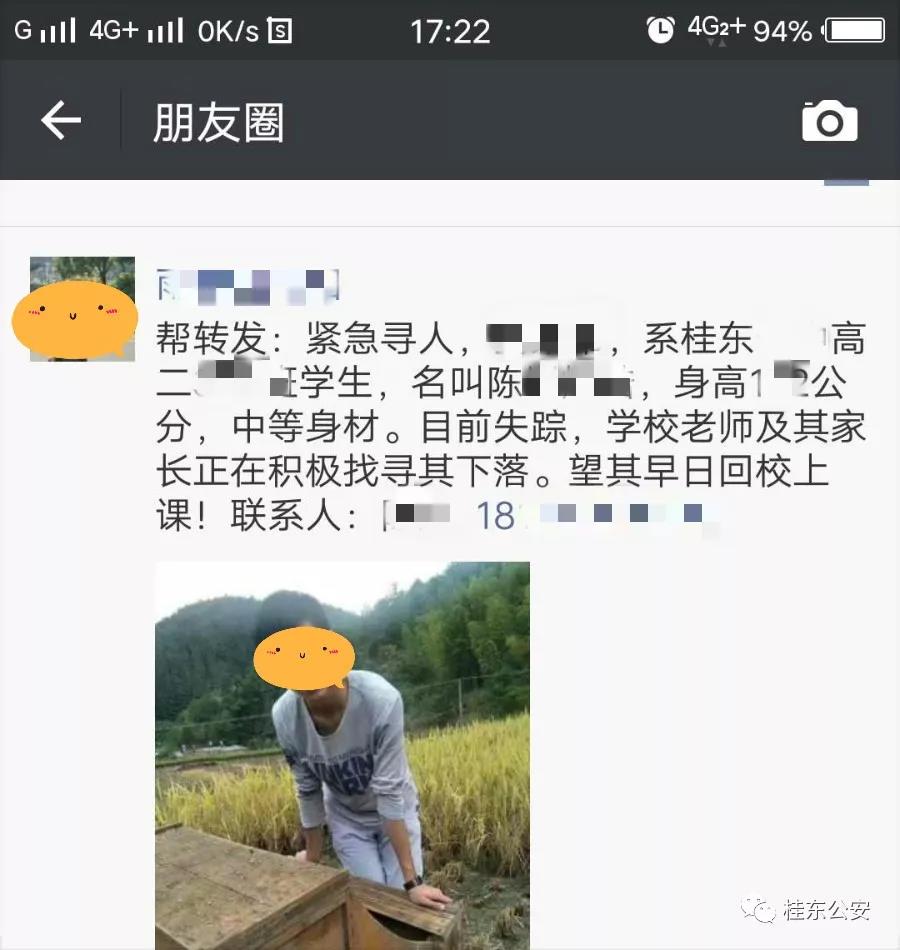Tap the poster's blurred name link
Viewport: 900px width, 950px height.
[248, 286]
